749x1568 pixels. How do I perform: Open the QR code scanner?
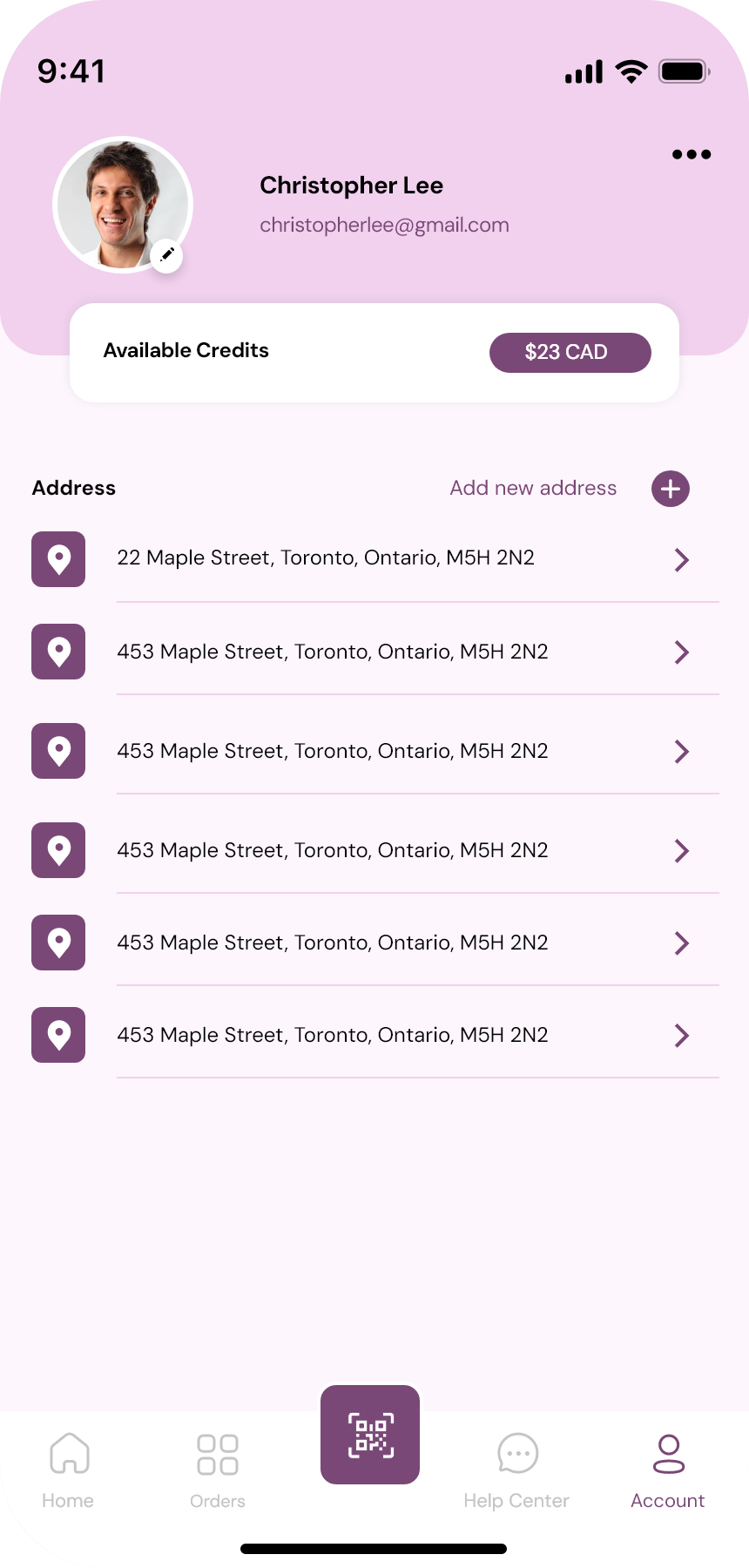click(370, 1435)
